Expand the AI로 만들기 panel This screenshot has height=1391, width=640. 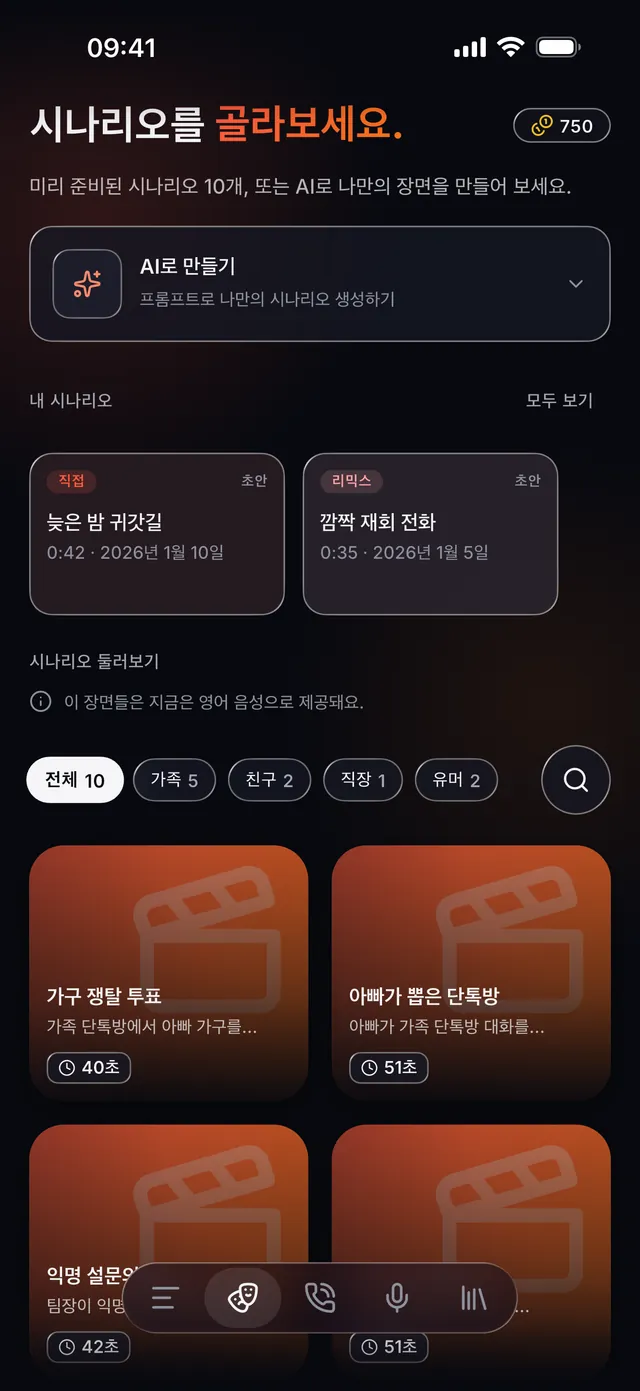coord(320,284)
